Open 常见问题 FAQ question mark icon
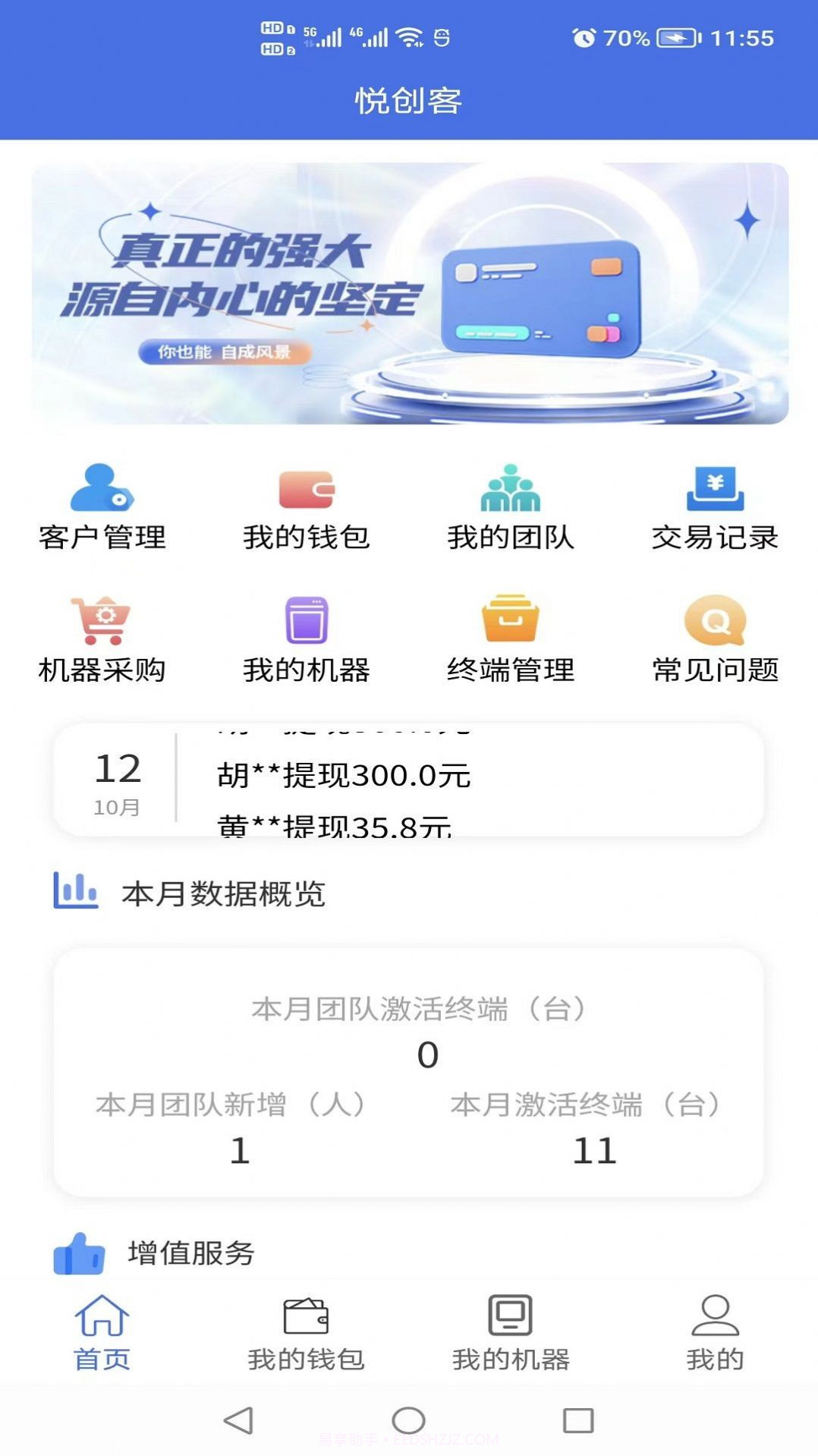Image resolution: width=818 pixels, height=1456 pixels. (x=714, y=621)
